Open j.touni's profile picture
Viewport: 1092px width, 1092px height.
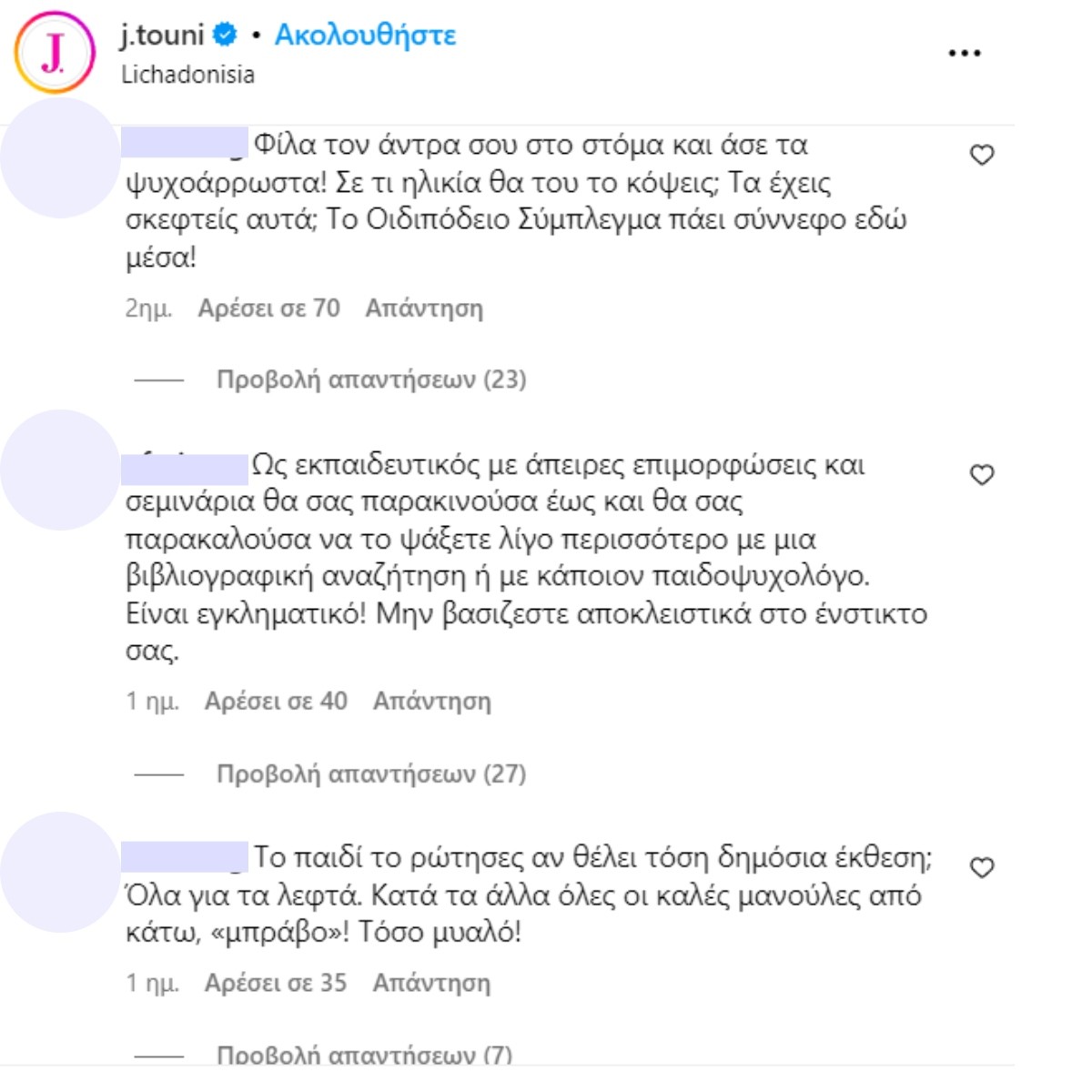[55, 53]
